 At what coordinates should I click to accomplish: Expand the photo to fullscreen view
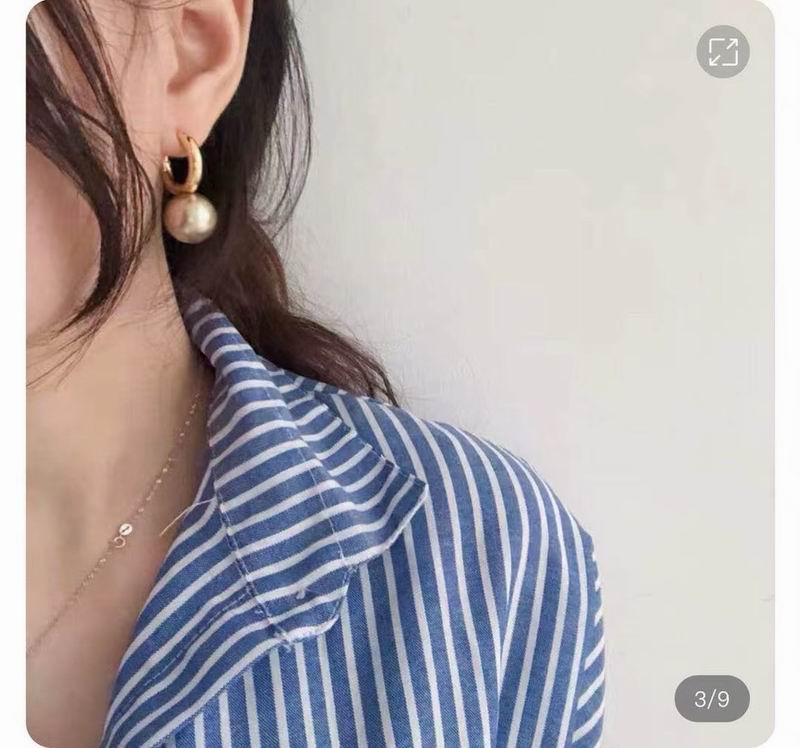tap(722, 51)
